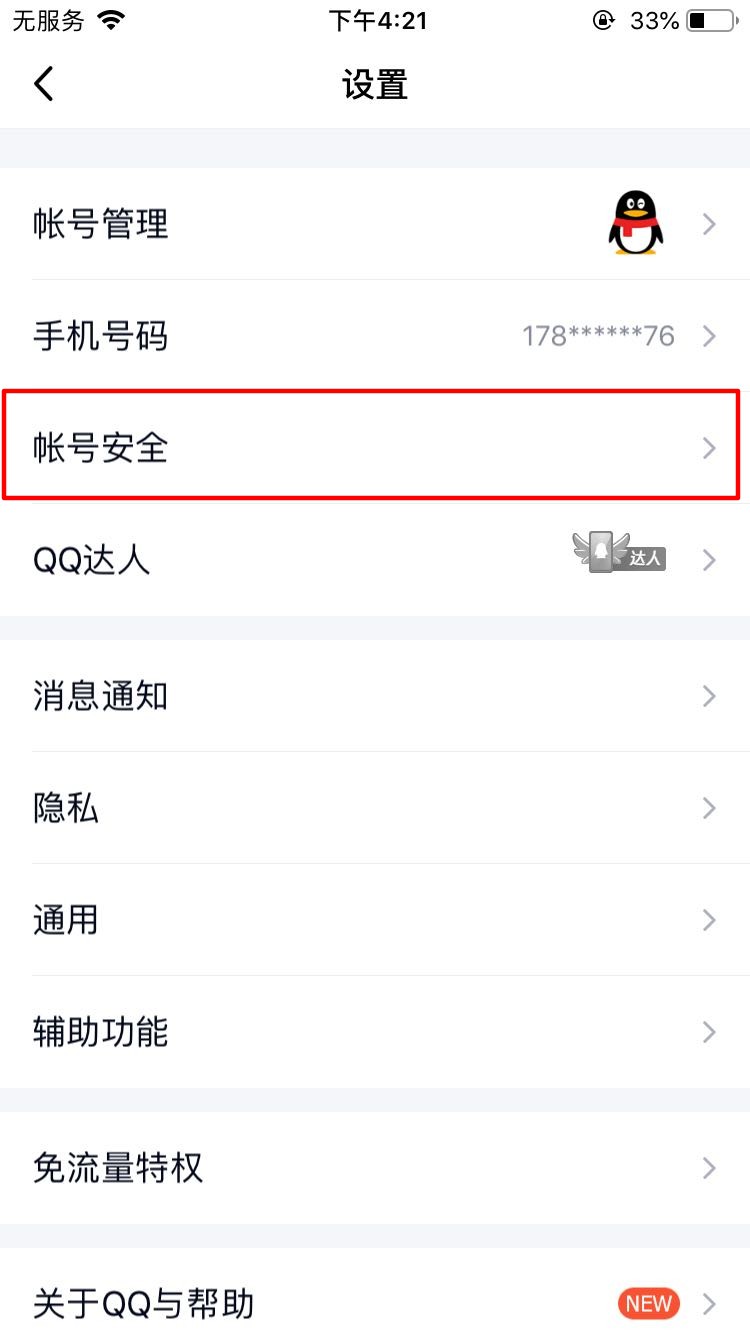Open 通用 settings

[375, 919]
